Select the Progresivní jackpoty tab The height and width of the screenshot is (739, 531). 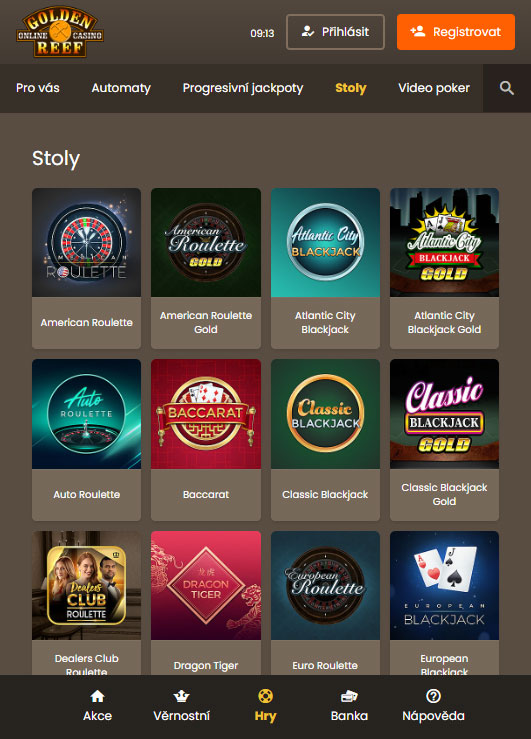tap(243, 88)
